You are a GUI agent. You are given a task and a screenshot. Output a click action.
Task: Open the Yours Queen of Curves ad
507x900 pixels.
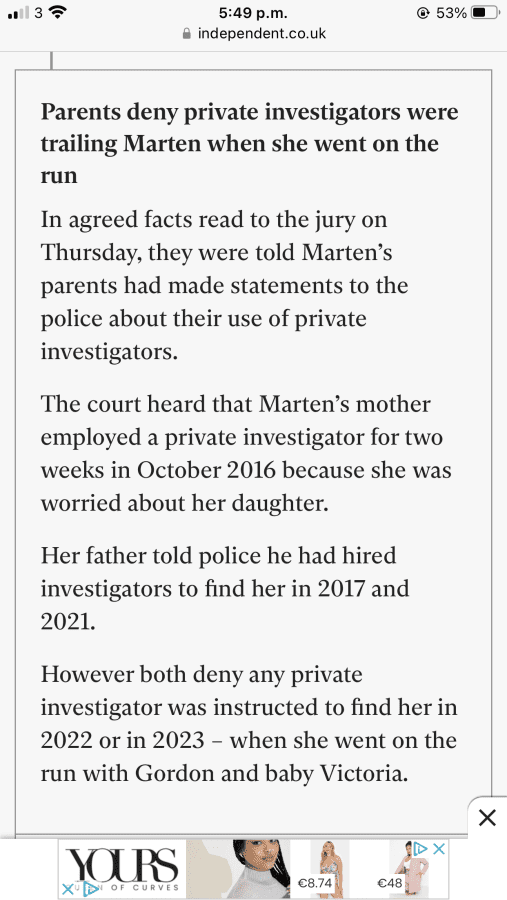tap(122, 869)
